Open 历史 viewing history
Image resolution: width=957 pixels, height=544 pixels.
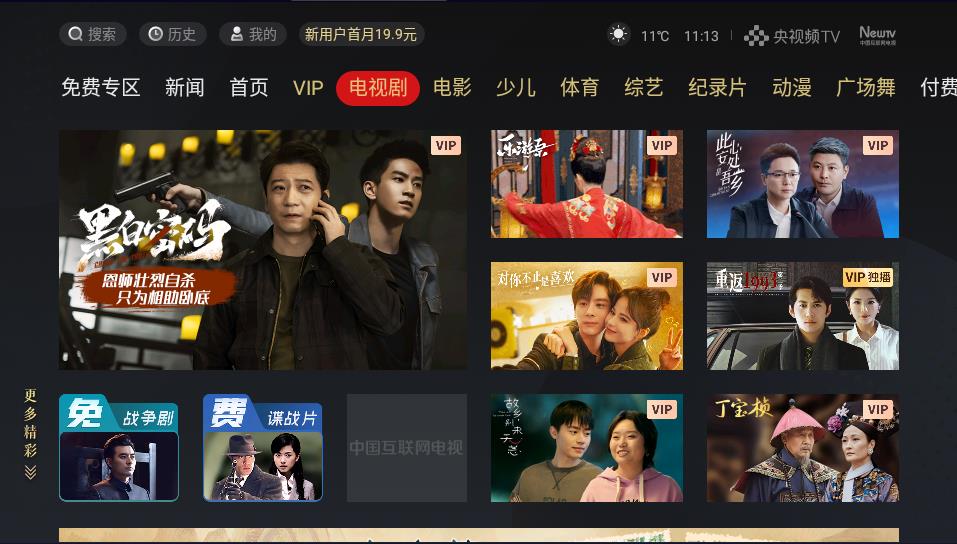tap(172, 34)
